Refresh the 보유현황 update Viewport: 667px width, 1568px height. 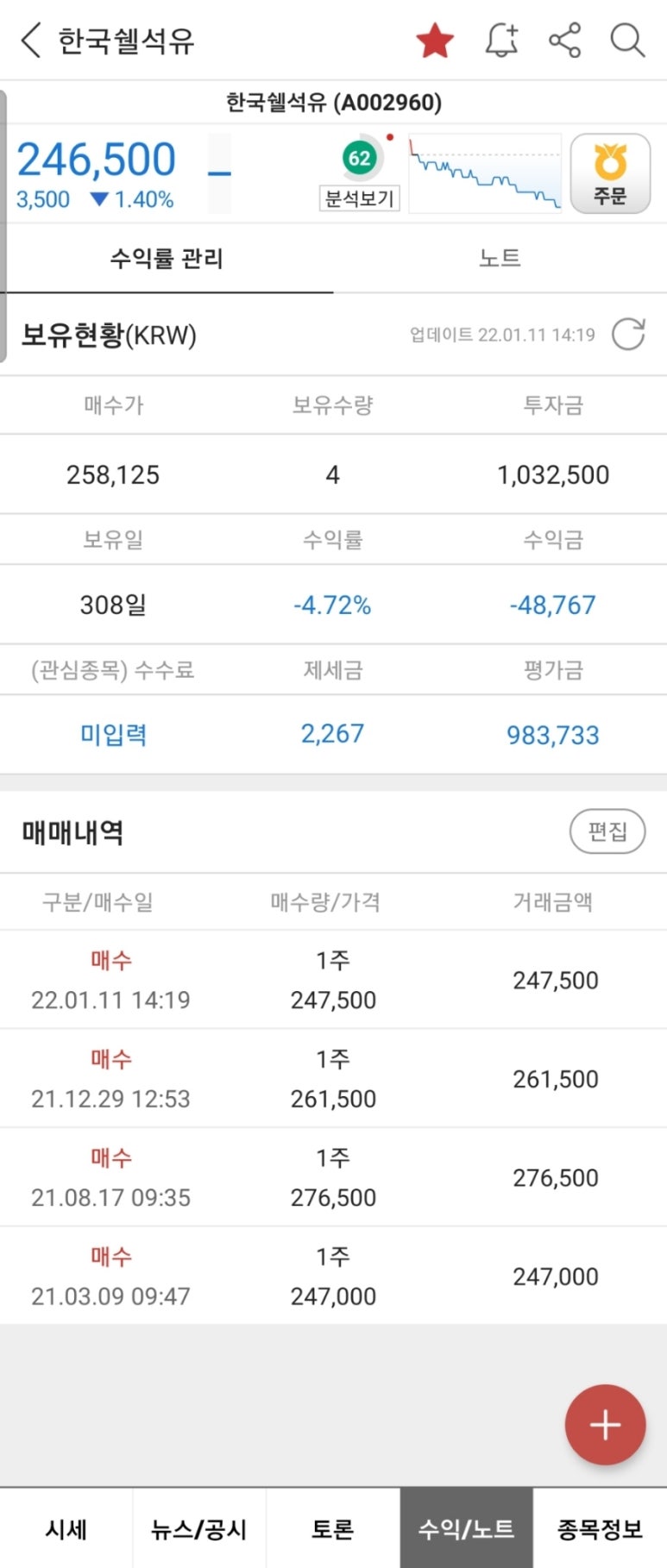pyautogui.click(x=628, y=335)
